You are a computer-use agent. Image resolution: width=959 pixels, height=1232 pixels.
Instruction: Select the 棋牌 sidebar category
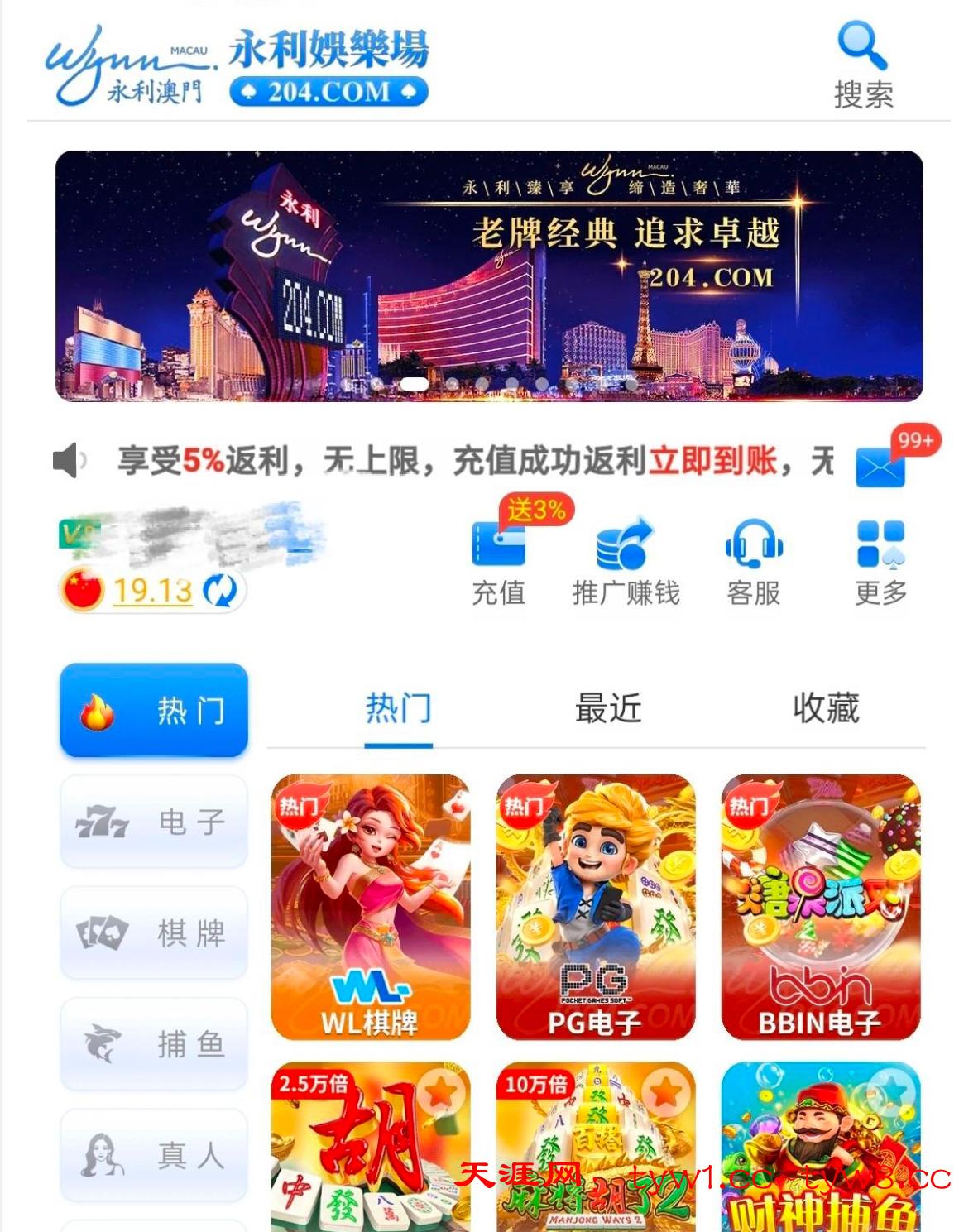pyautogui.click(x=154, y=933)
